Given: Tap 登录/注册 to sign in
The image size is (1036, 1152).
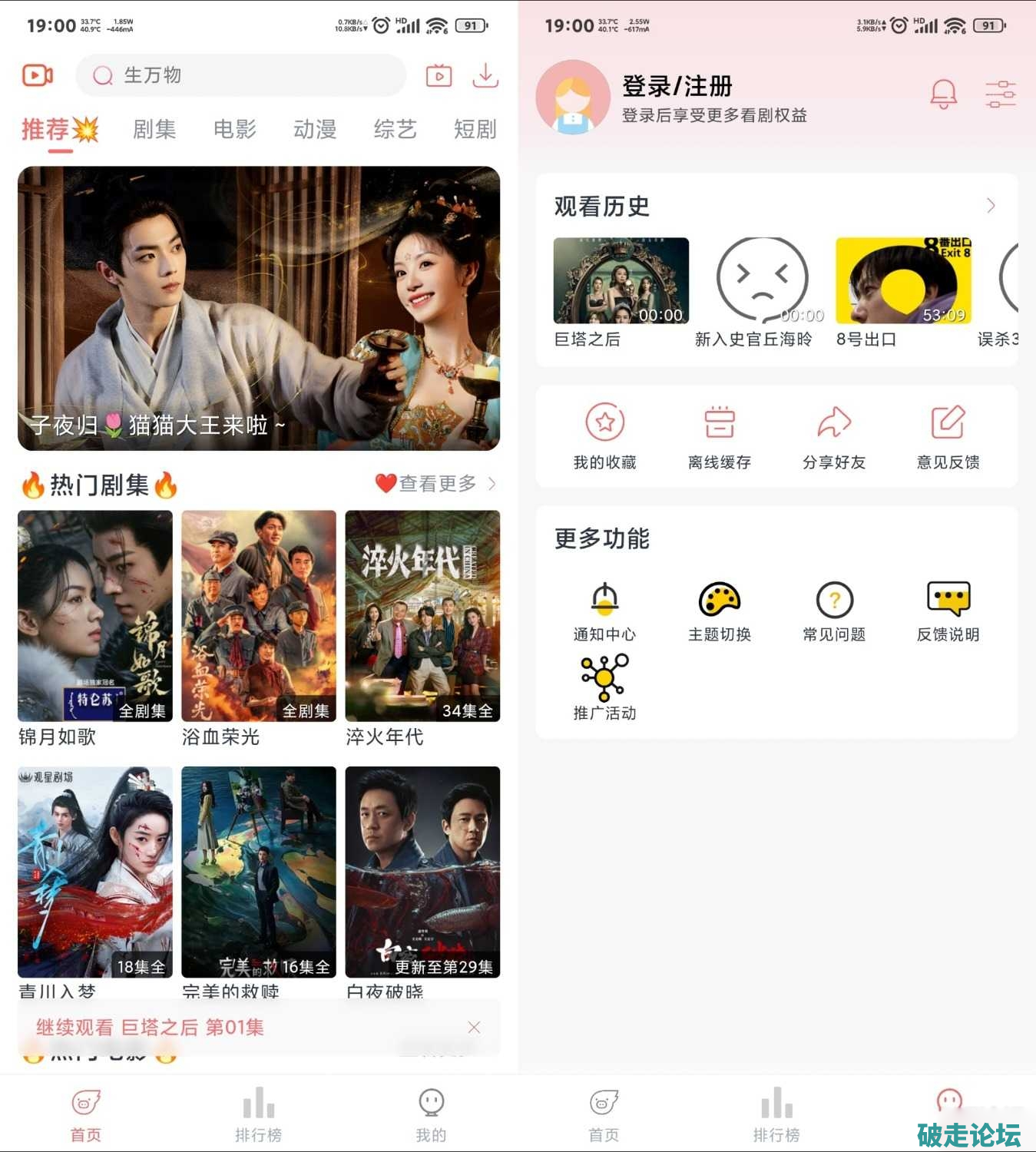Looking at the screenshot, I should pos(677,86).
